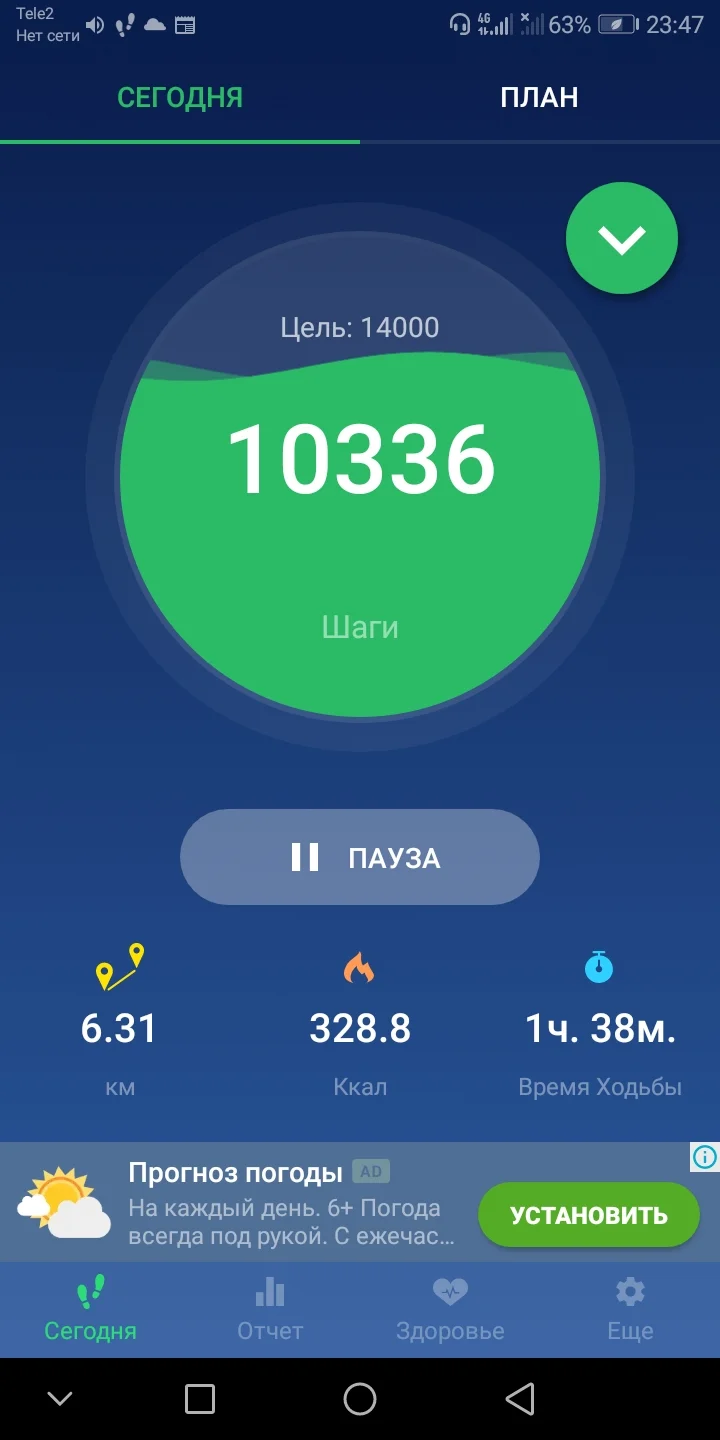Select the Сегодня bottom tab
Image resolution: width=720 pixels, height=1440 pixels.
(x=90, y=1310)
